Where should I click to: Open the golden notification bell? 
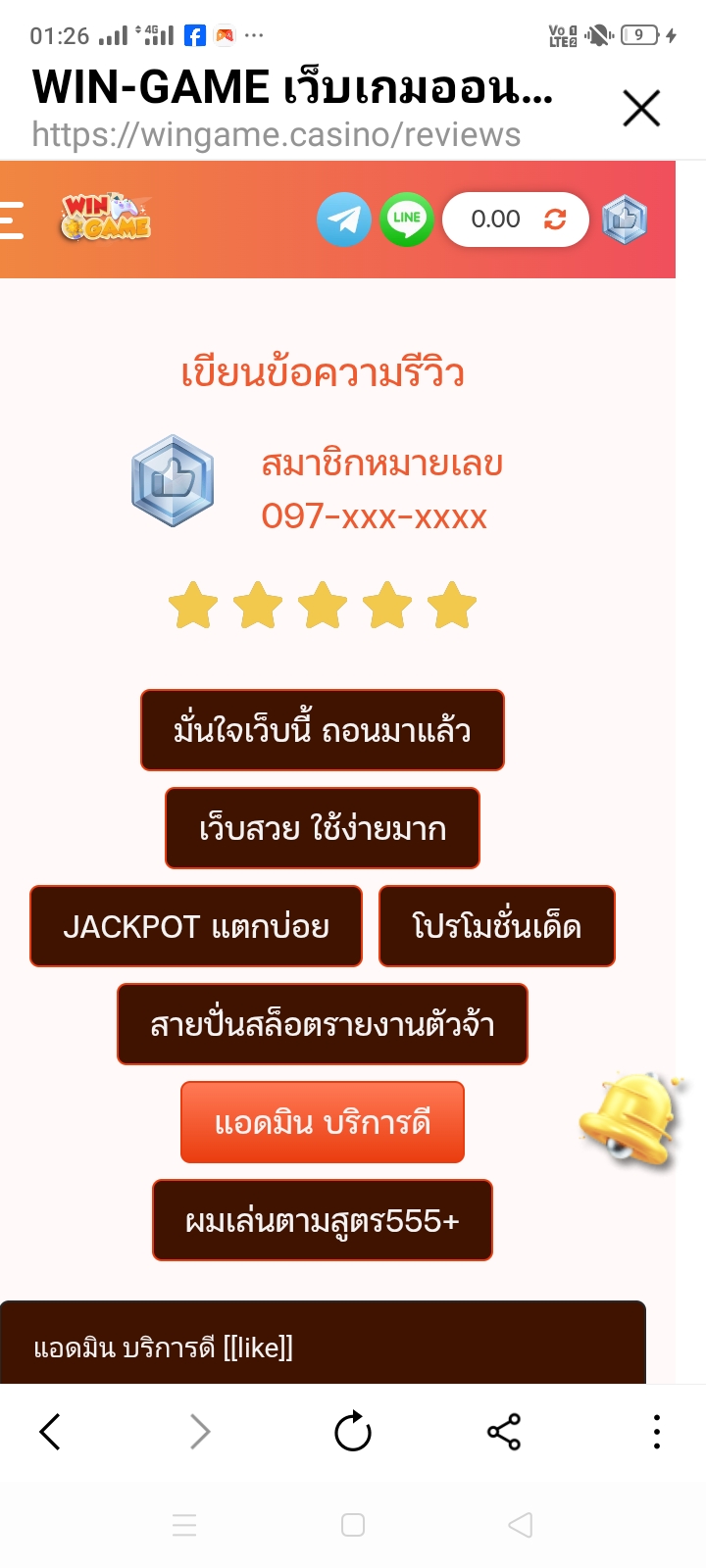630,1119
